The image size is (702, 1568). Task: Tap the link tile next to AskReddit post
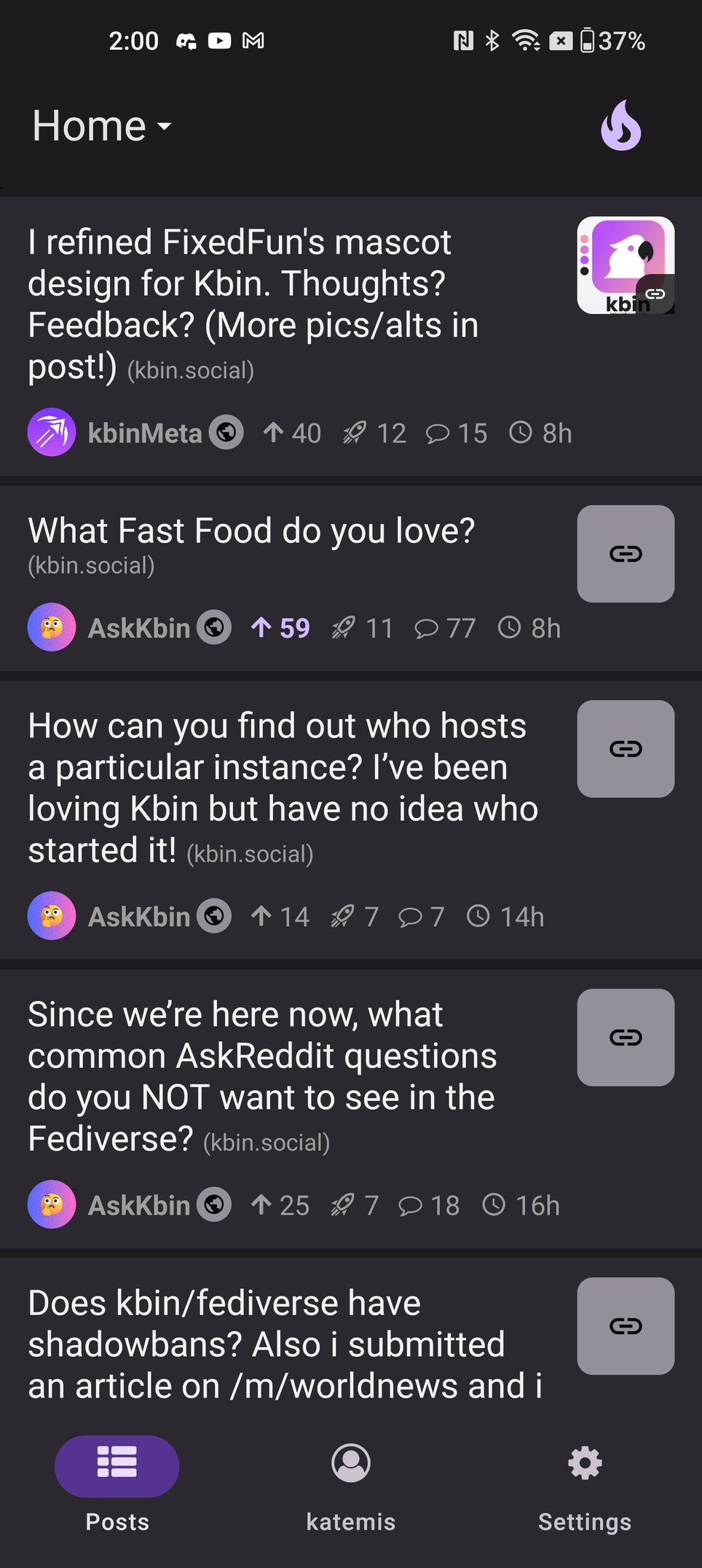626,1038
